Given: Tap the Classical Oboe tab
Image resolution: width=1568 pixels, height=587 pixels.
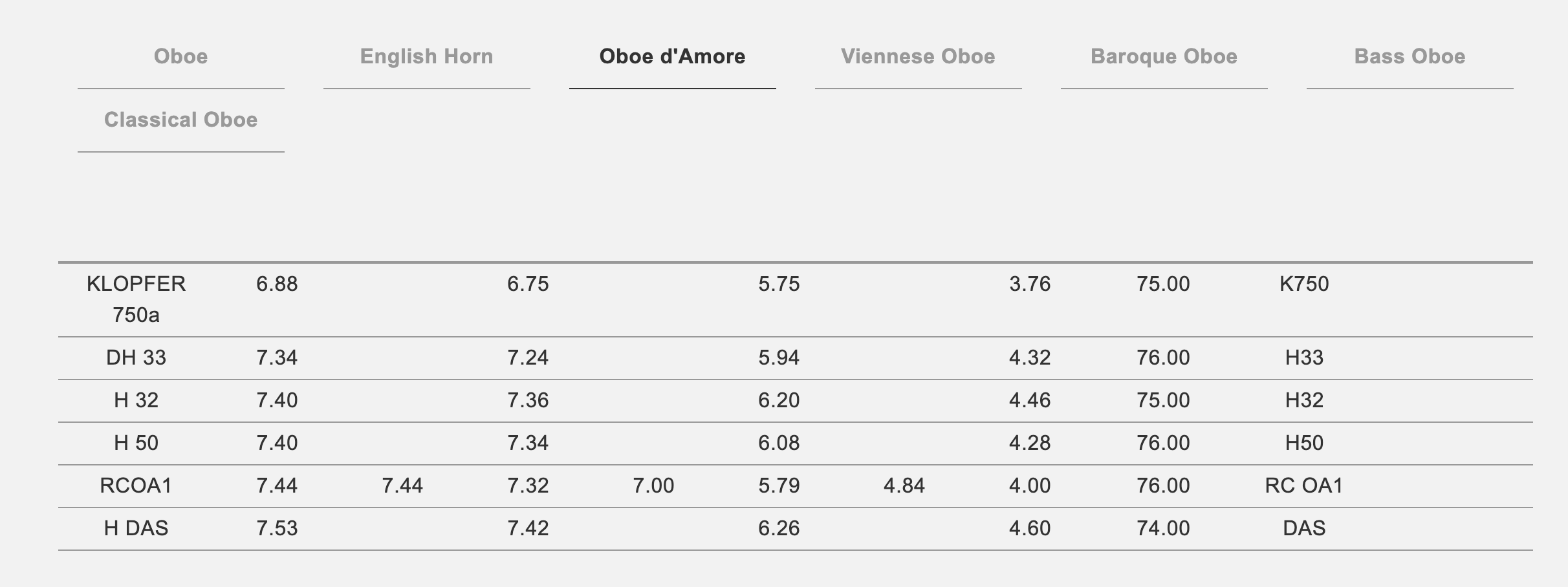Looking at the screenshot, I should point(180,120).
